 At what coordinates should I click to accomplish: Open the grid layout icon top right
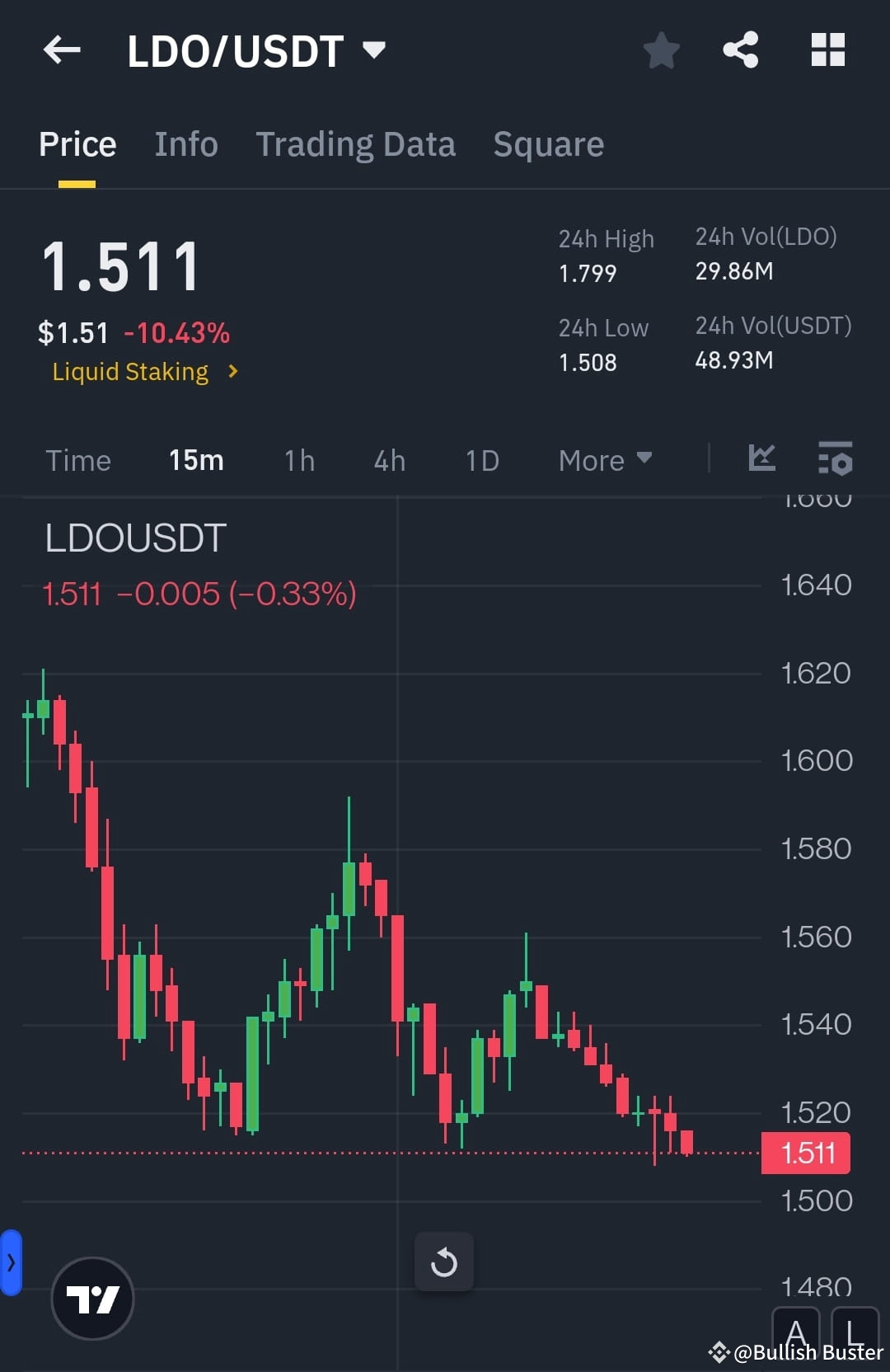(x=827, y=49)
